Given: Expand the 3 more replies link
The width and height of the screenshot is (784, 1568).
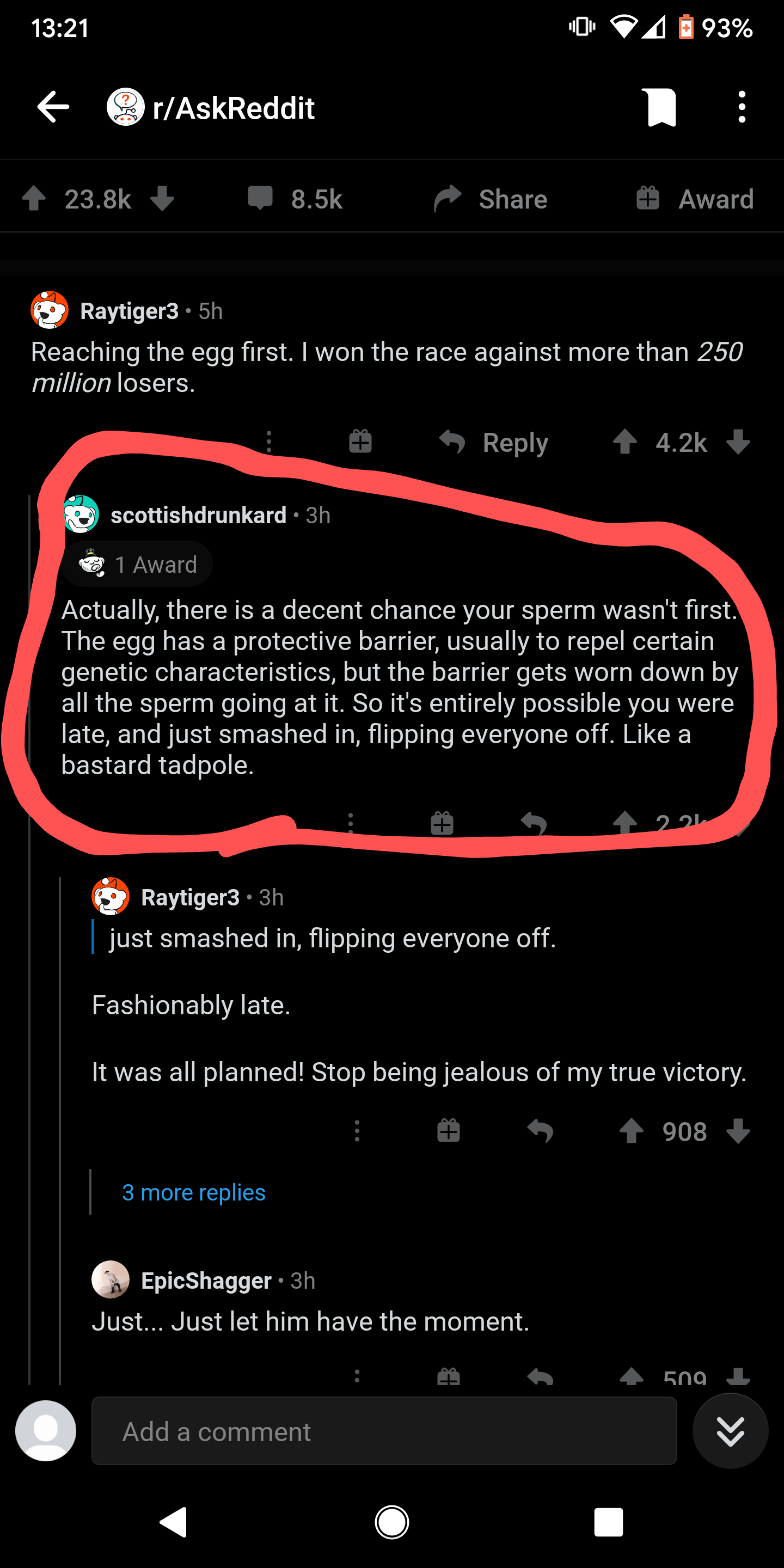Looking at the screenshot, I should click(194, 1192).
